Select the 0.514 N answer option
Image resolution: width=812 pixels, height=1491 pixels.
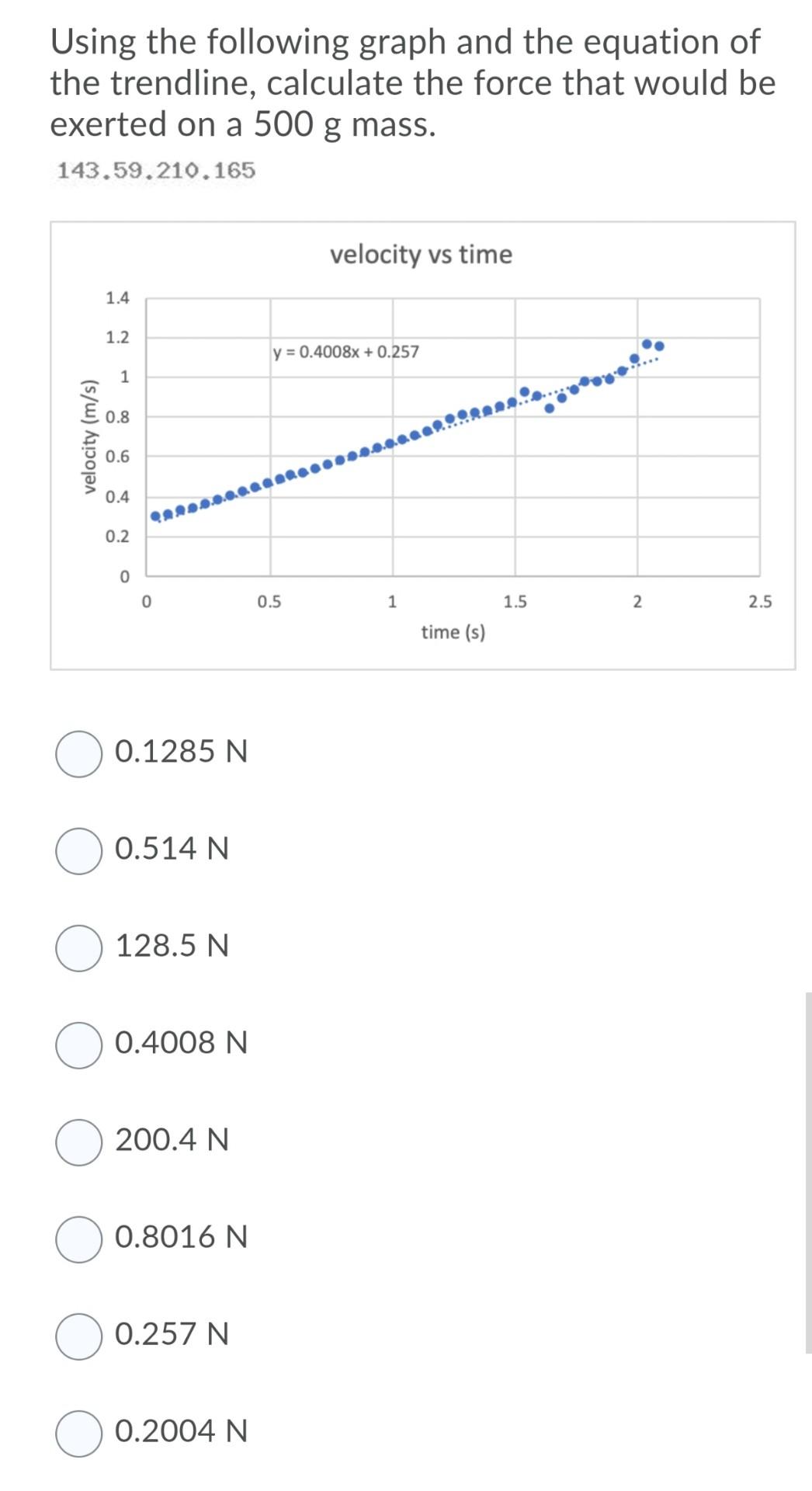(78, 850)
